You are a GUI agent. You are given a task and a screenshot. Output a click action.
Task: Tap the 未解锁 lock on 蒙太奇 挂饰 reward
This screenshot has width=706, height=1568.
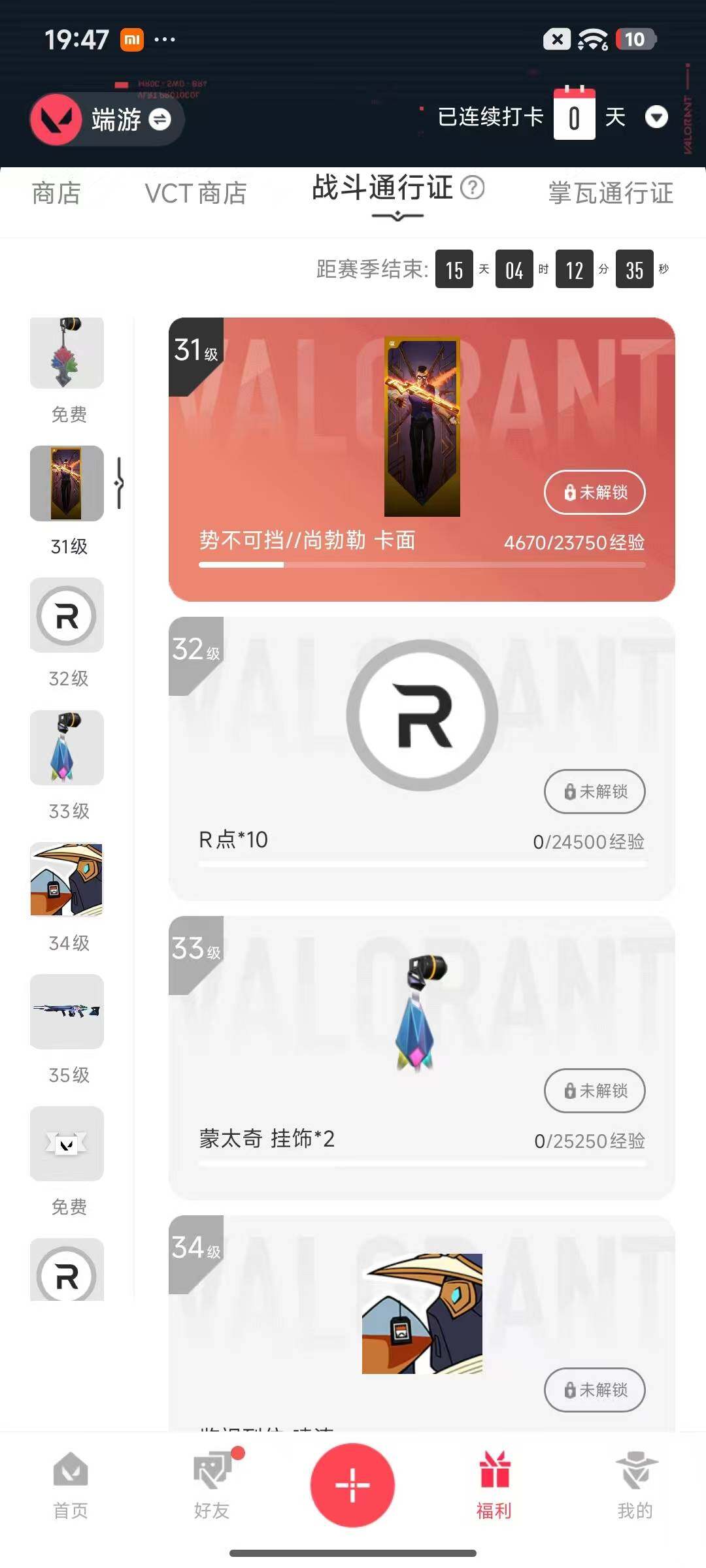(x=594, y=1091)
